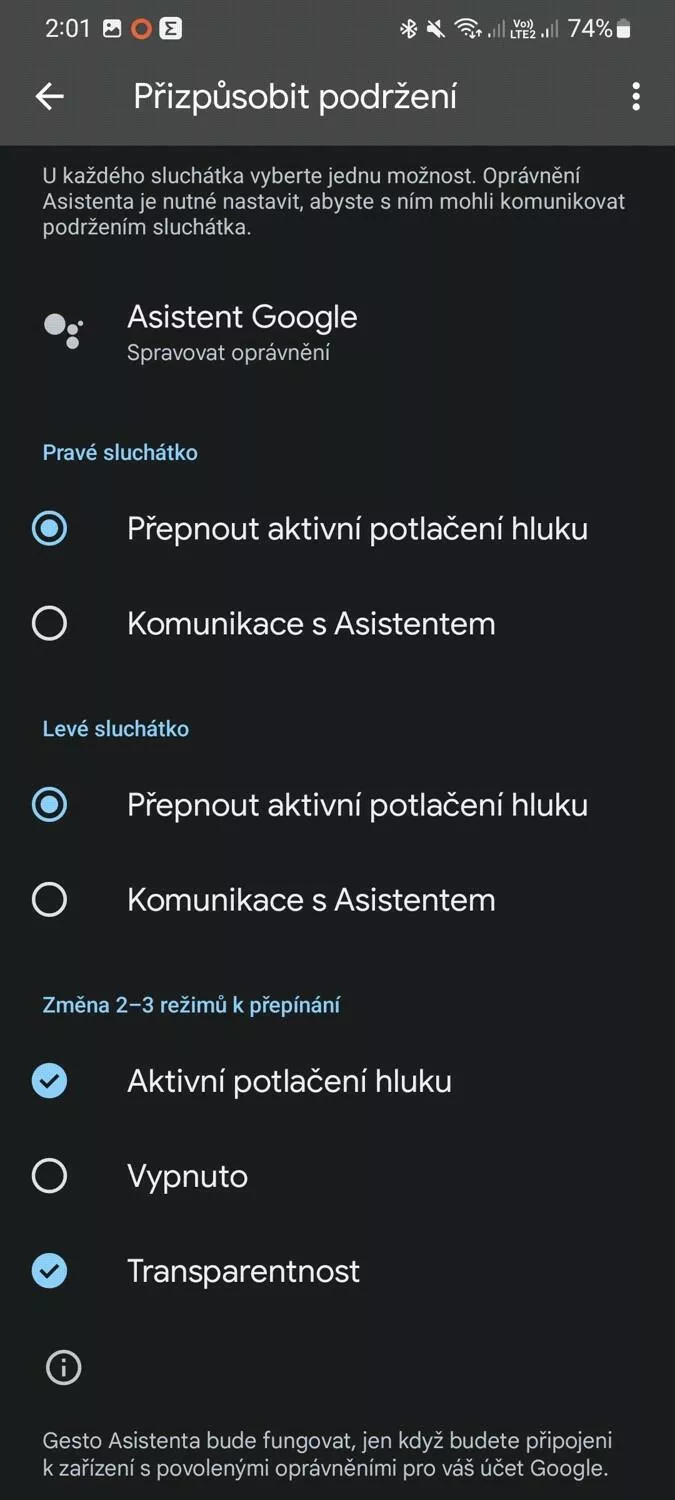Image resolution: width=675 pixels, height=1500 pixels.
Task: Choose Komunikace s Asistentem for Pravé sluchátko
Action: pos(337,623)
